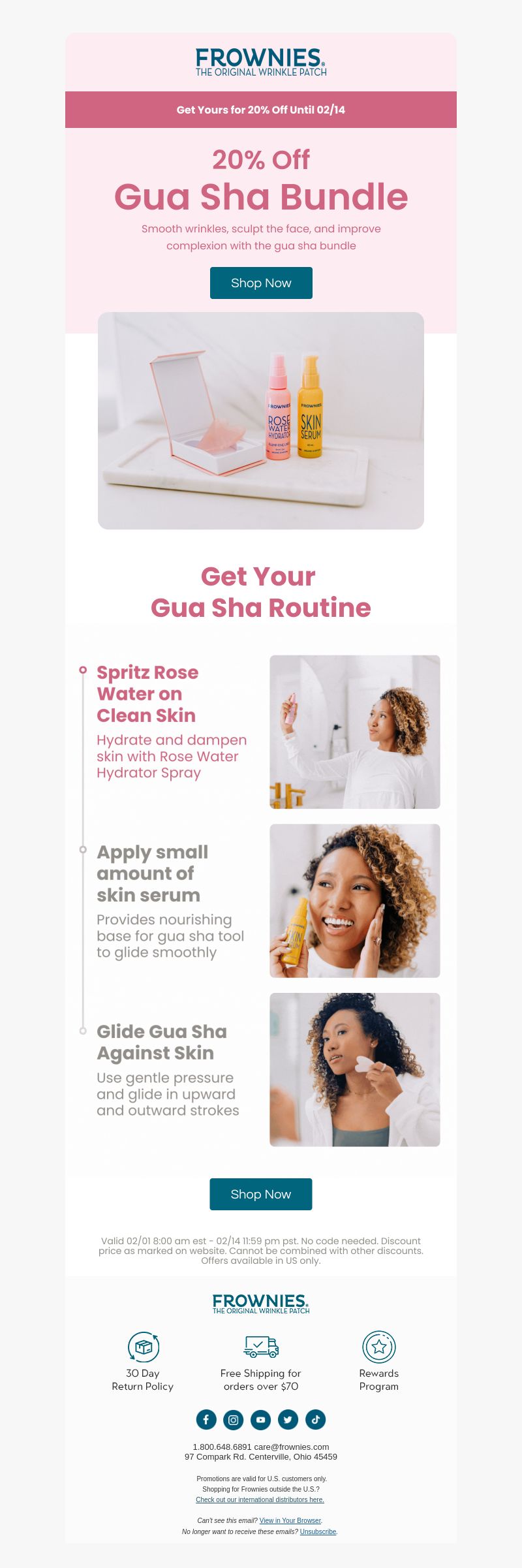Visit the Frownies Instagram profile

click(234, 1419)
